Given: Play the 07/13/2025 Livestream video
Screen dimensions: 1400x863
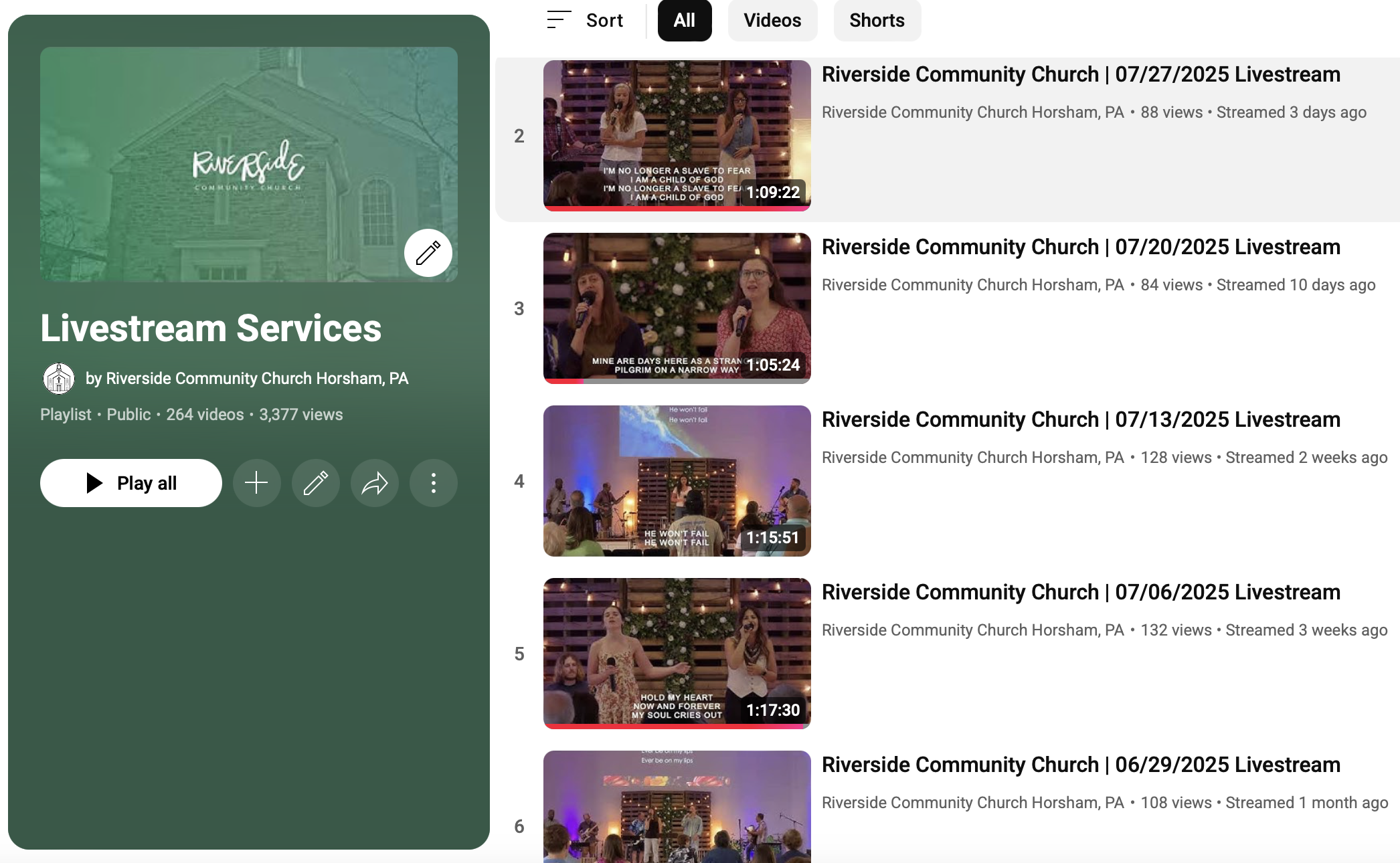Looking at the screenshot, I should (1080, 419).
